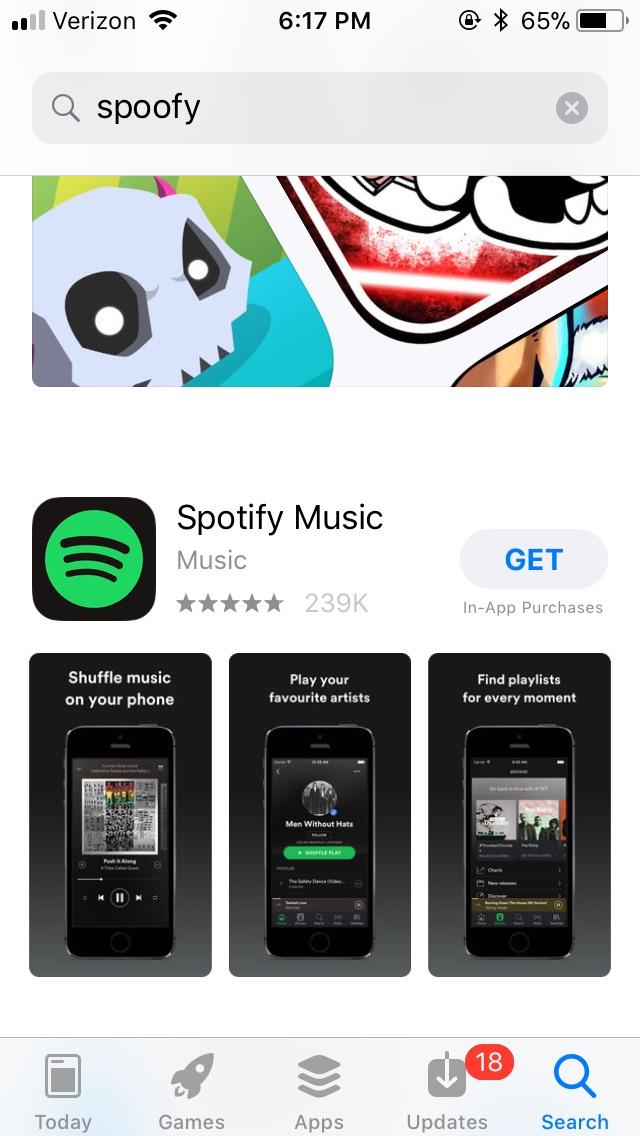640x1136 pixels.
Task: View the Find playlists for every moment screenshot
Action: [x=519, y=815]
